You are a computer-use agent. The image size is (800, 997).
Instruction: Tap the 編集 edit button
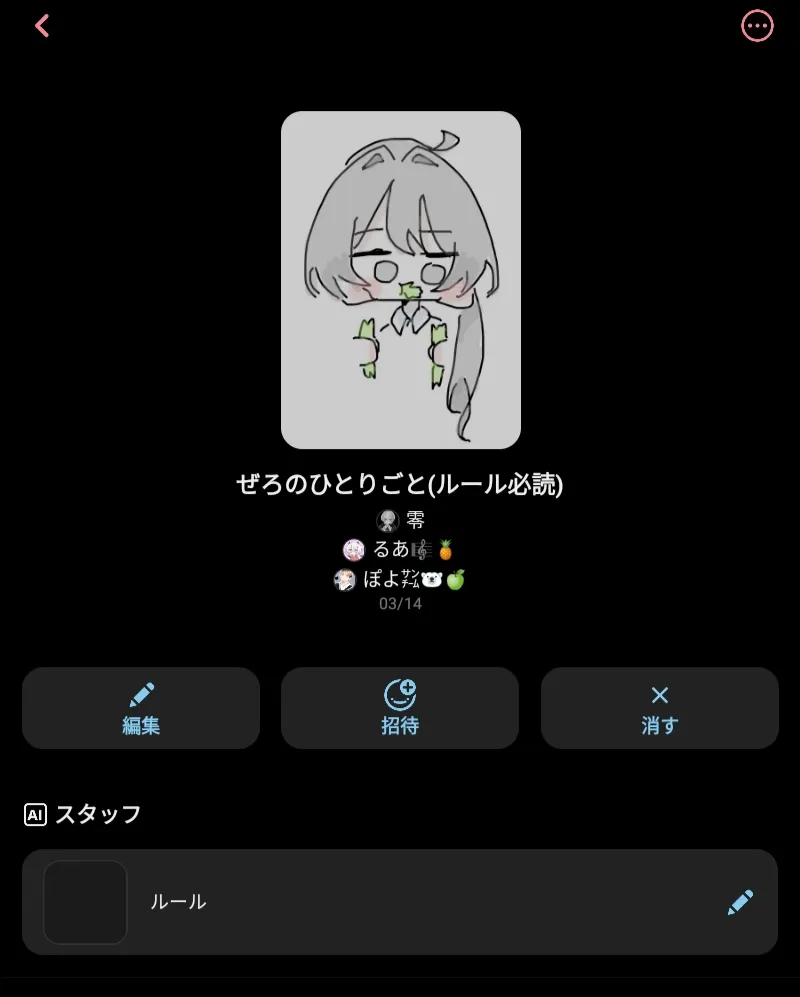pos(141,708)
